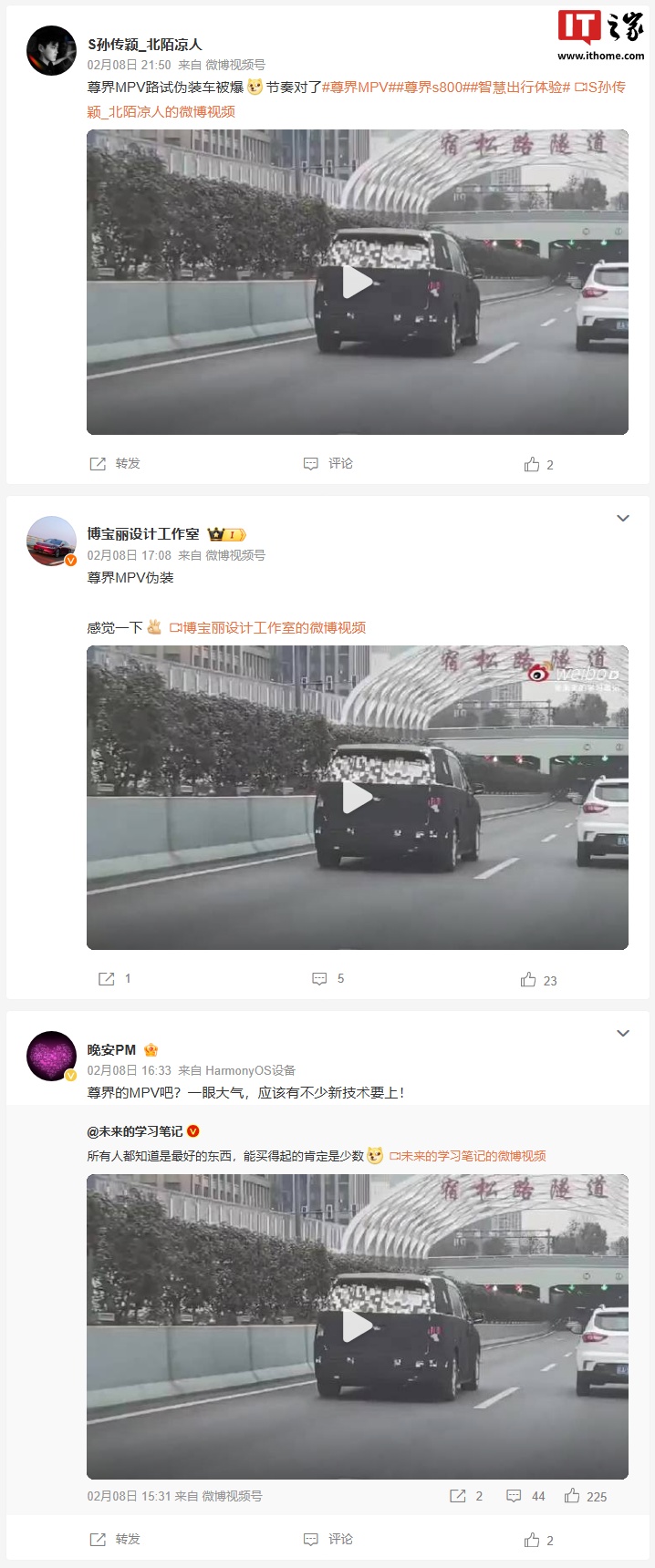Open the #尊界s800# hashtag link
The width and height of the screenshot is (655, 1568).
tap(429, 88)
